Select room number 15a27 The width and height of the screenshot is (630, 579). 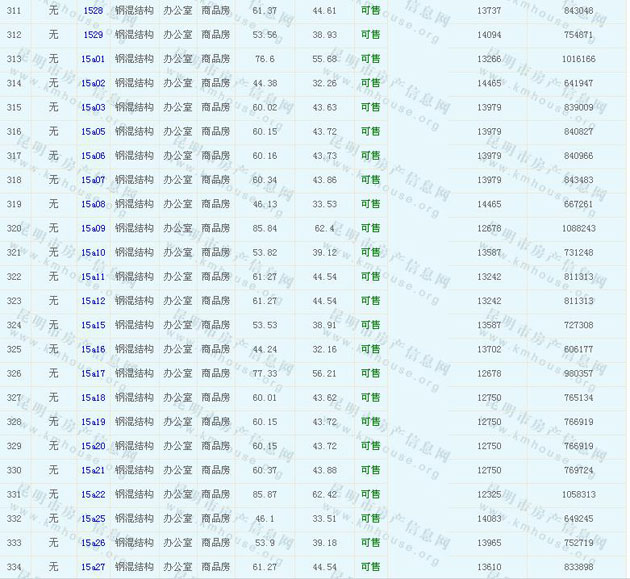(93, 567)
